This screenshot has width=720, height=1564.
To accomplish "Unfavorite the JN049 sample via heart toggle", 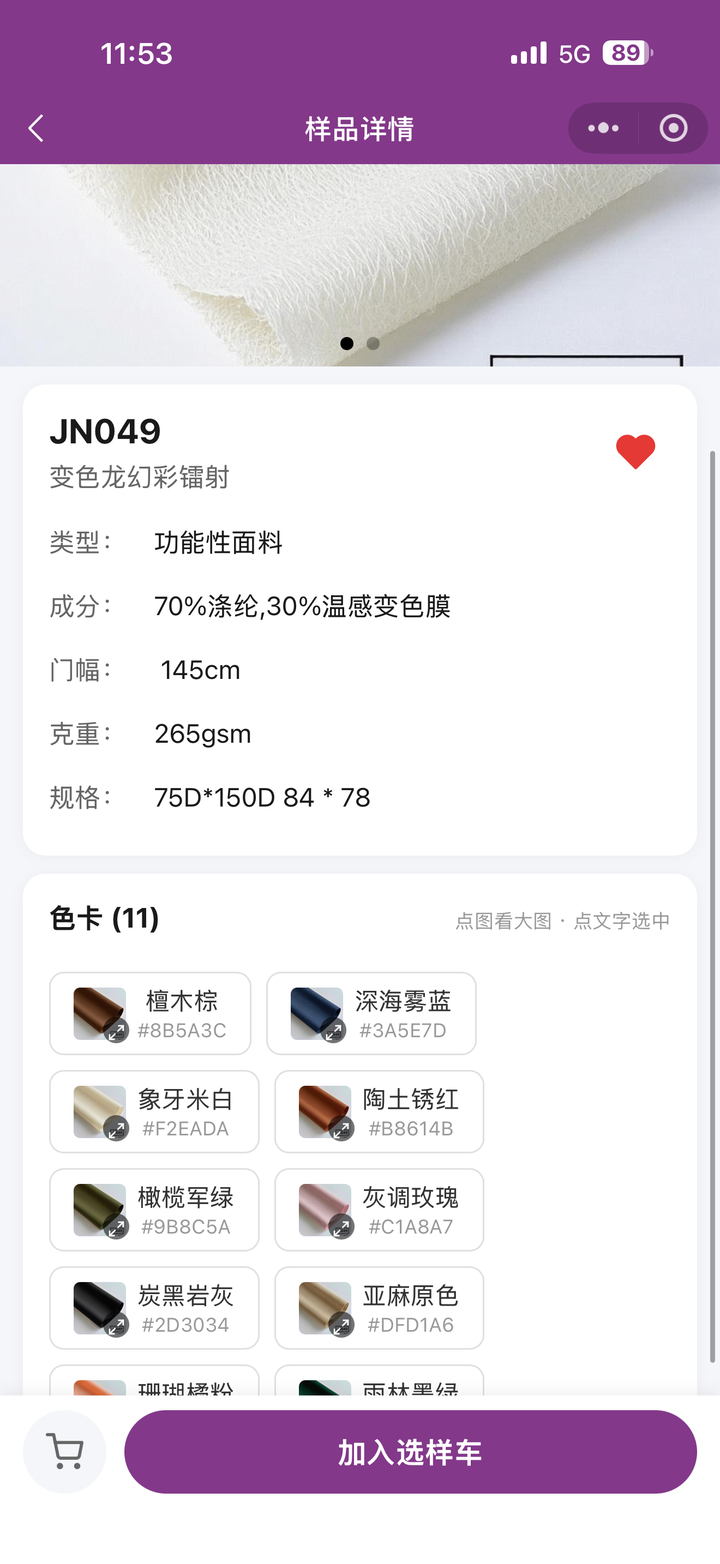I will (x=637, y=450).
